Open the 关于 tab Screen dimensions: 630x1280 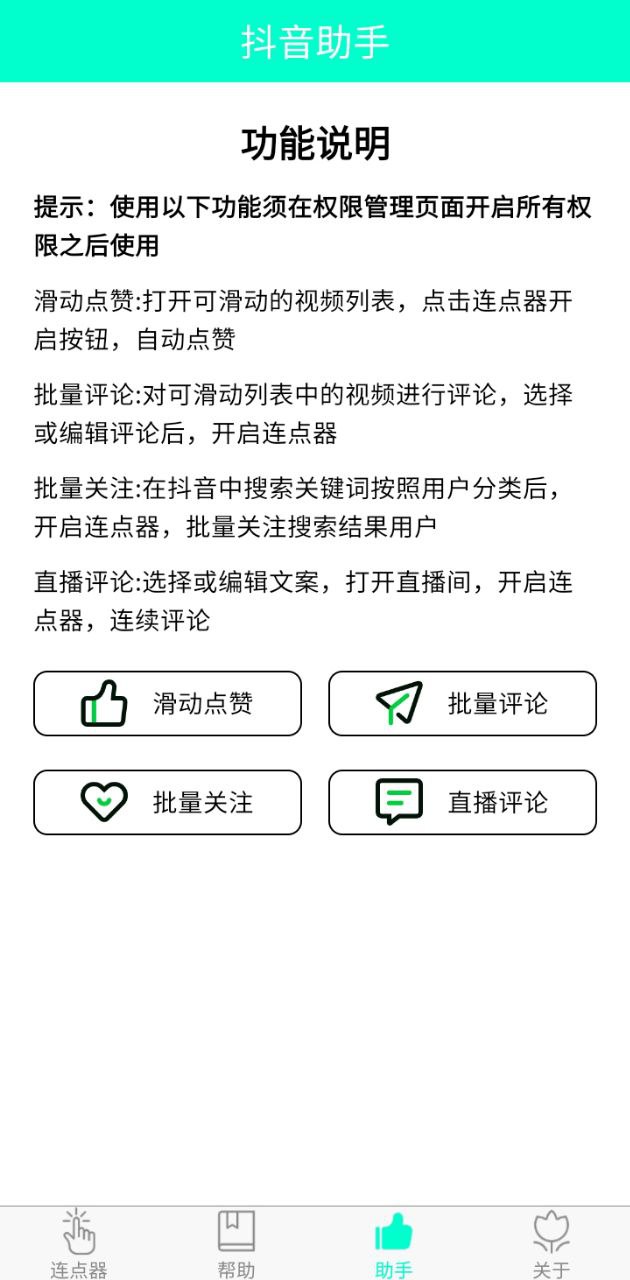pyautogui.click(x=551, y=1243)
